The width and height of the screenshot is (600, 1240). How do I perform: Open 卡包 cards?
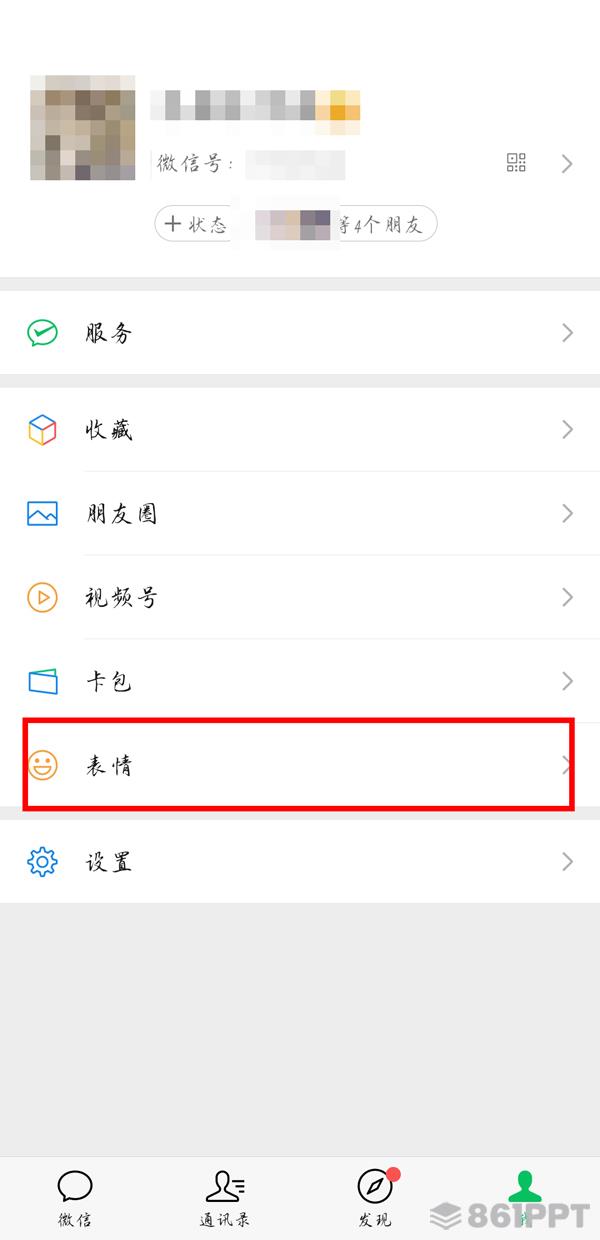300,682
